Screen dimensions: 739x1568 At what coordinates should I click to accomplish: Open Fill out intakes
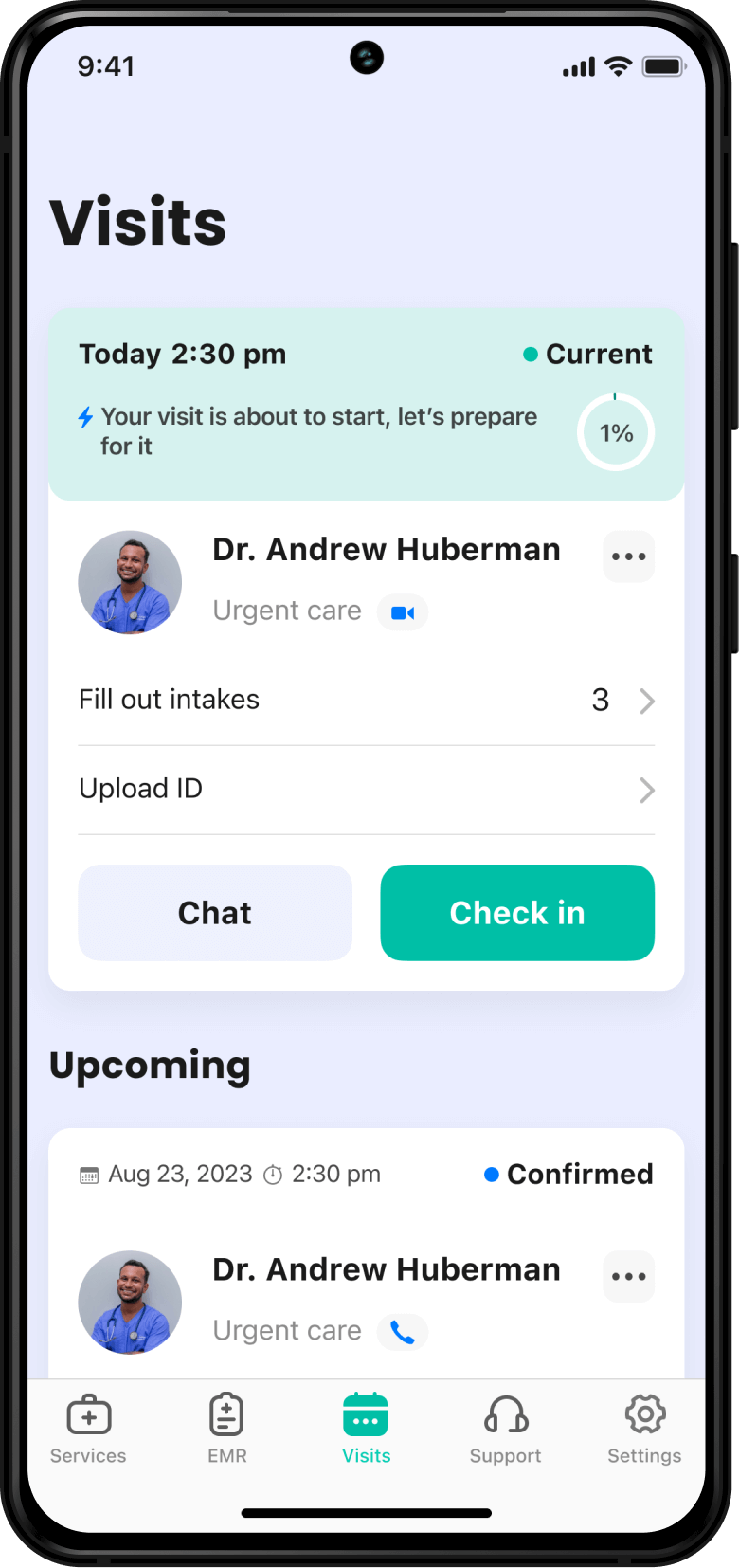tap(366, 701)
